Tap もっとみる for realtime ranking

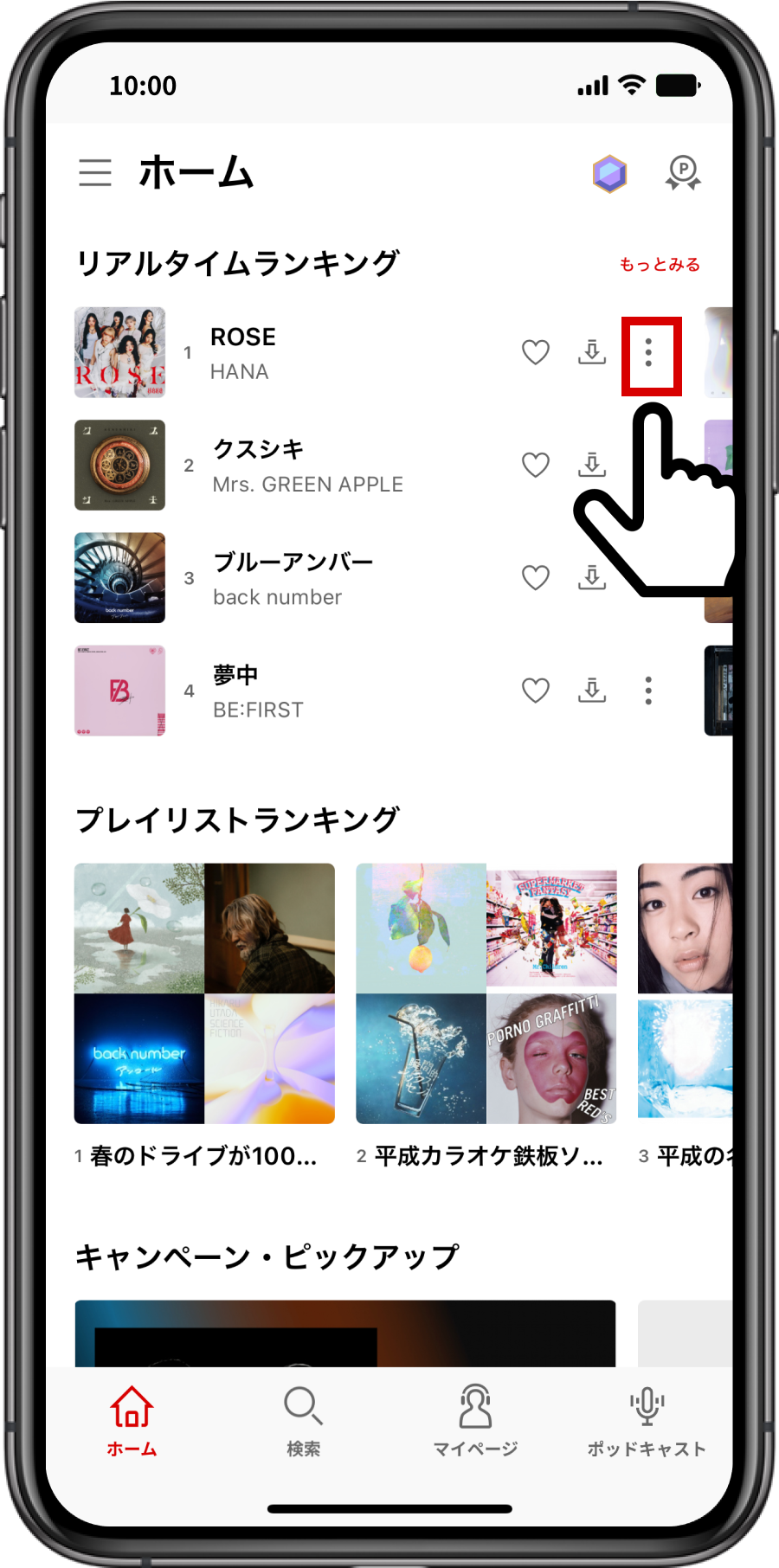[x=660, y=265]
